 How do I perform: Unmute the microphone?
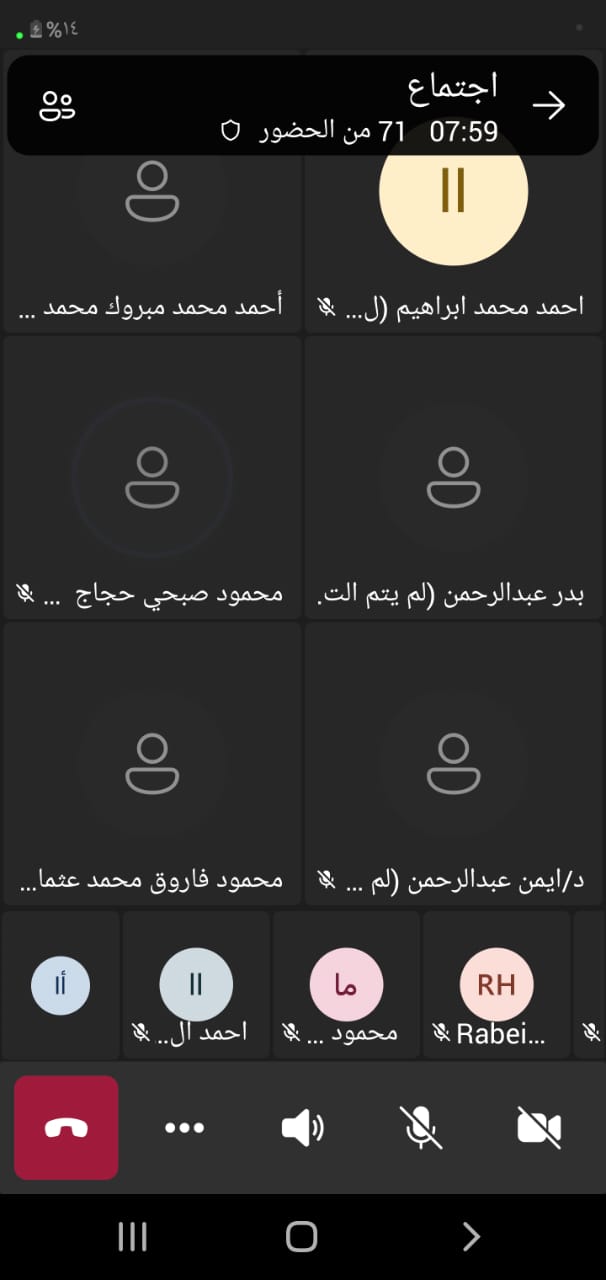tap(421, 1128)
